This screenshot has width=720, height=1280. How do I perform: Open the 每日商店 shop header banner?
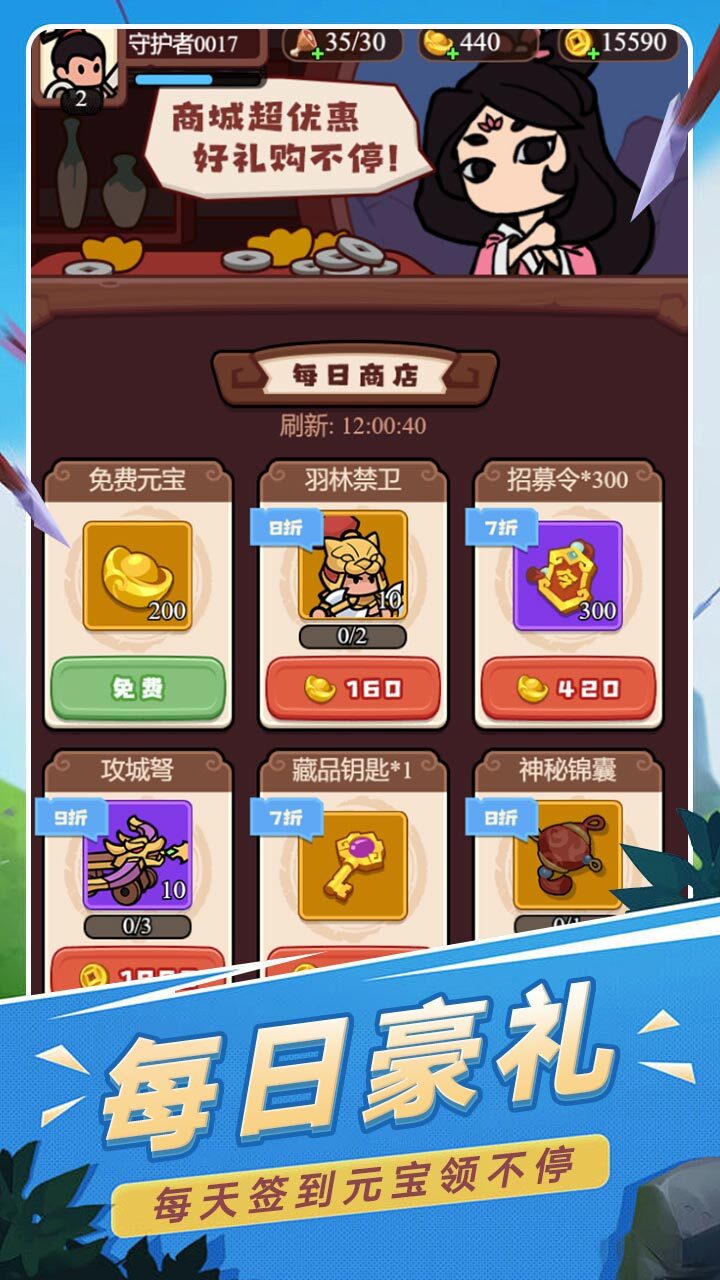[x=360, y=374]
